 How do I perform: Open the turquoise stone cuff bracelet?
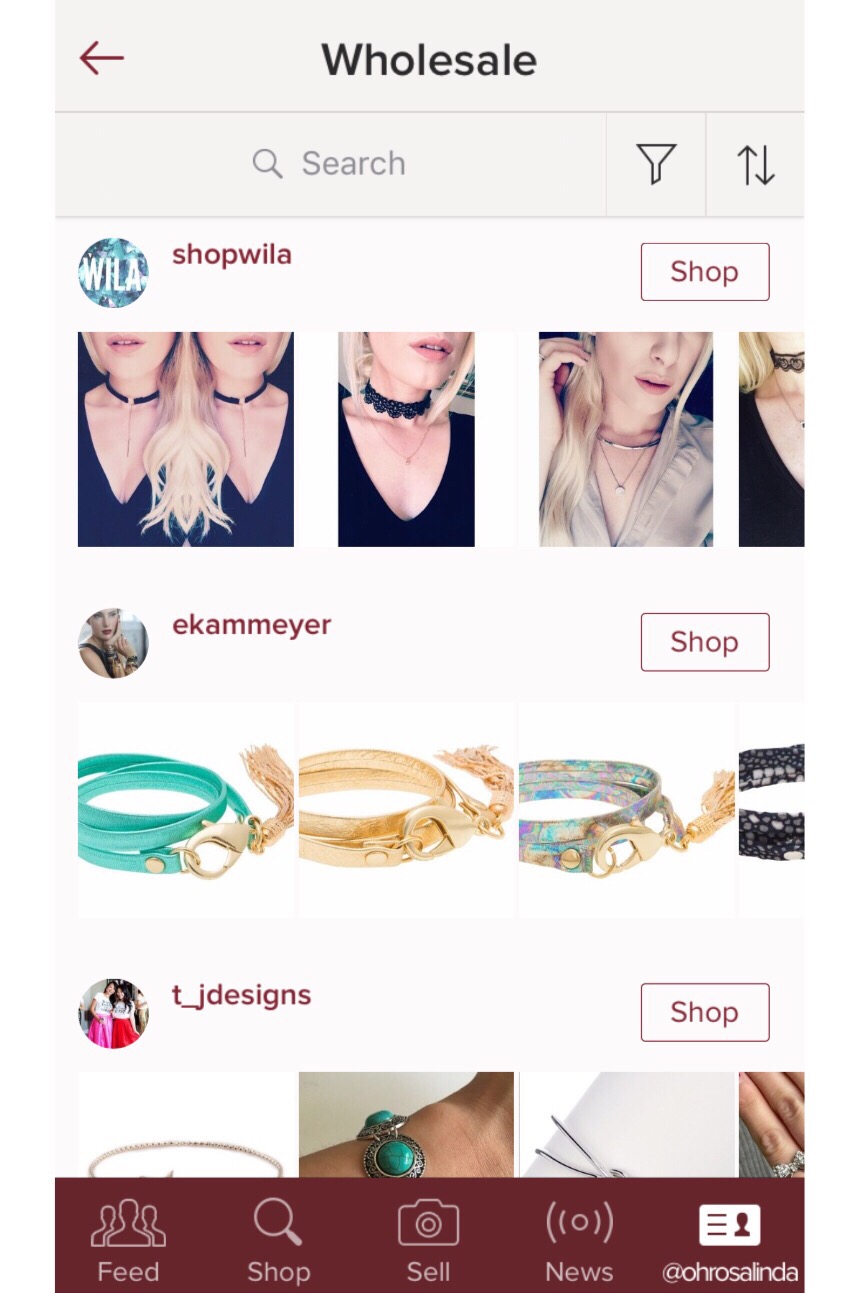click(x=406, y=1125)
